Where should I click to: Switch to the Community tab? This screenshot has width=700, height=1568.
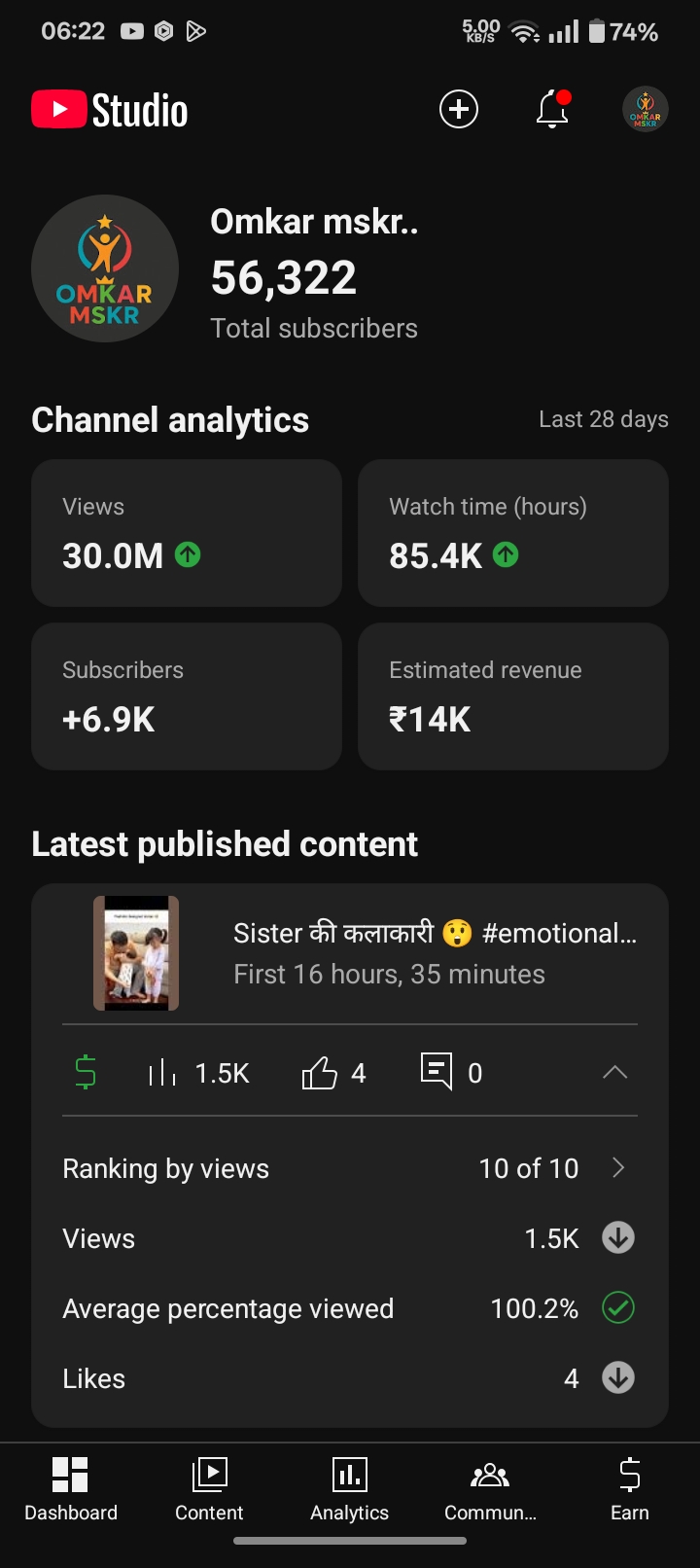click(x=490, y=1488)
